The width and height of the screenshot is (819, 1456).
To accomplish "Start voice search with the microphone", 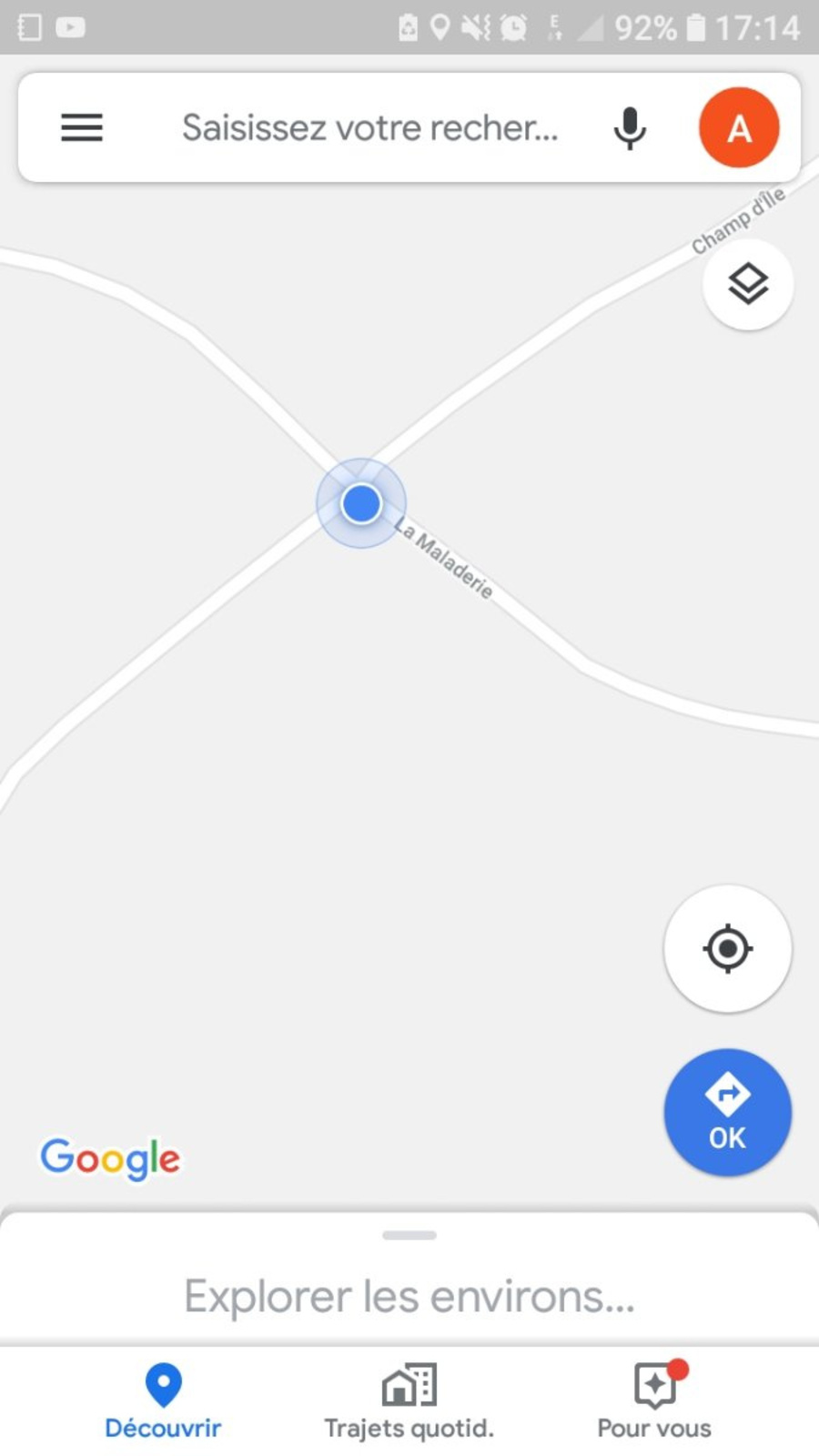I will click(x=629, y=127).
